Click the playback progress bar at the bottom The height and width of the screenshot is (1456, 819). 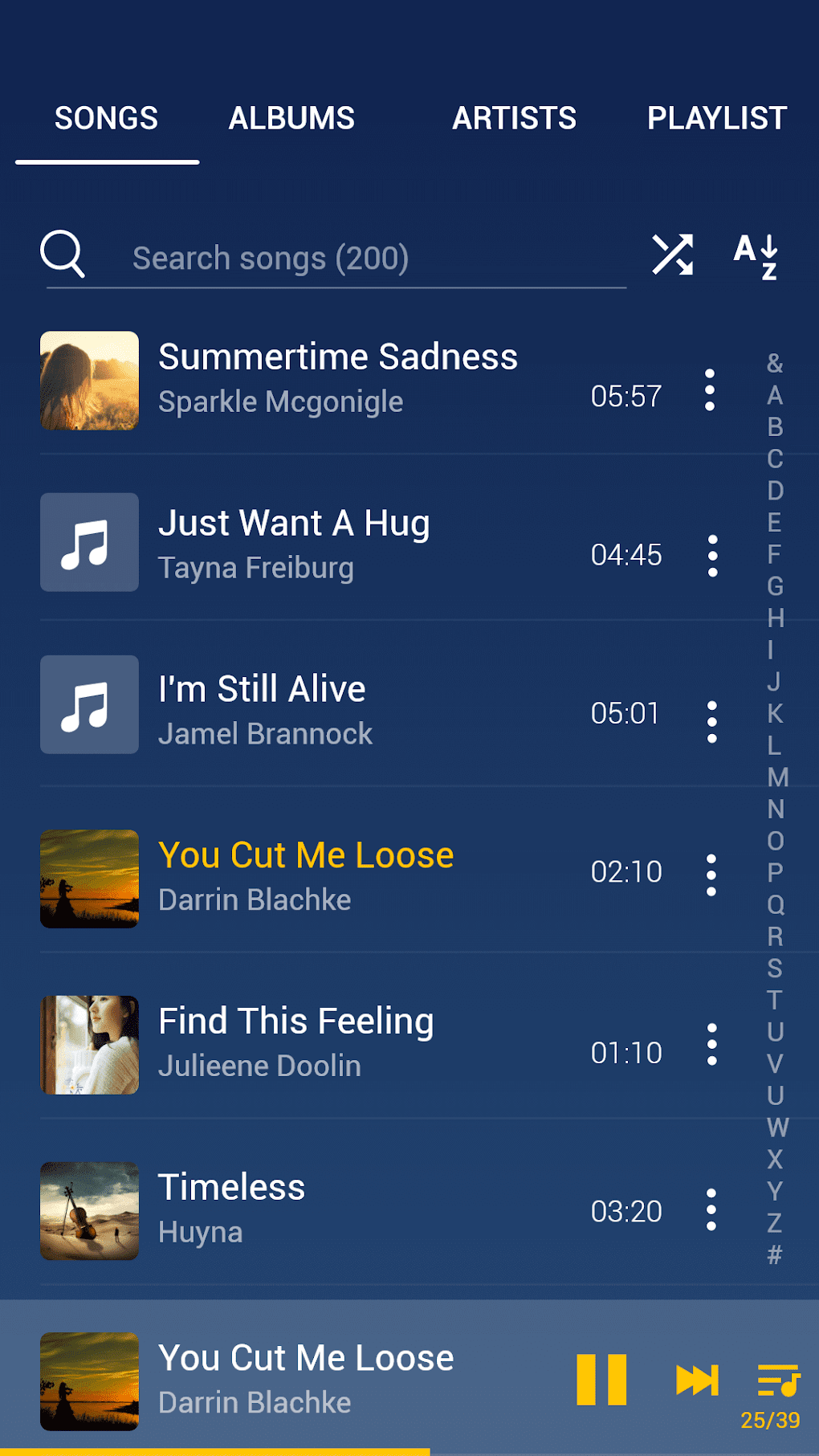(409, 1450)
